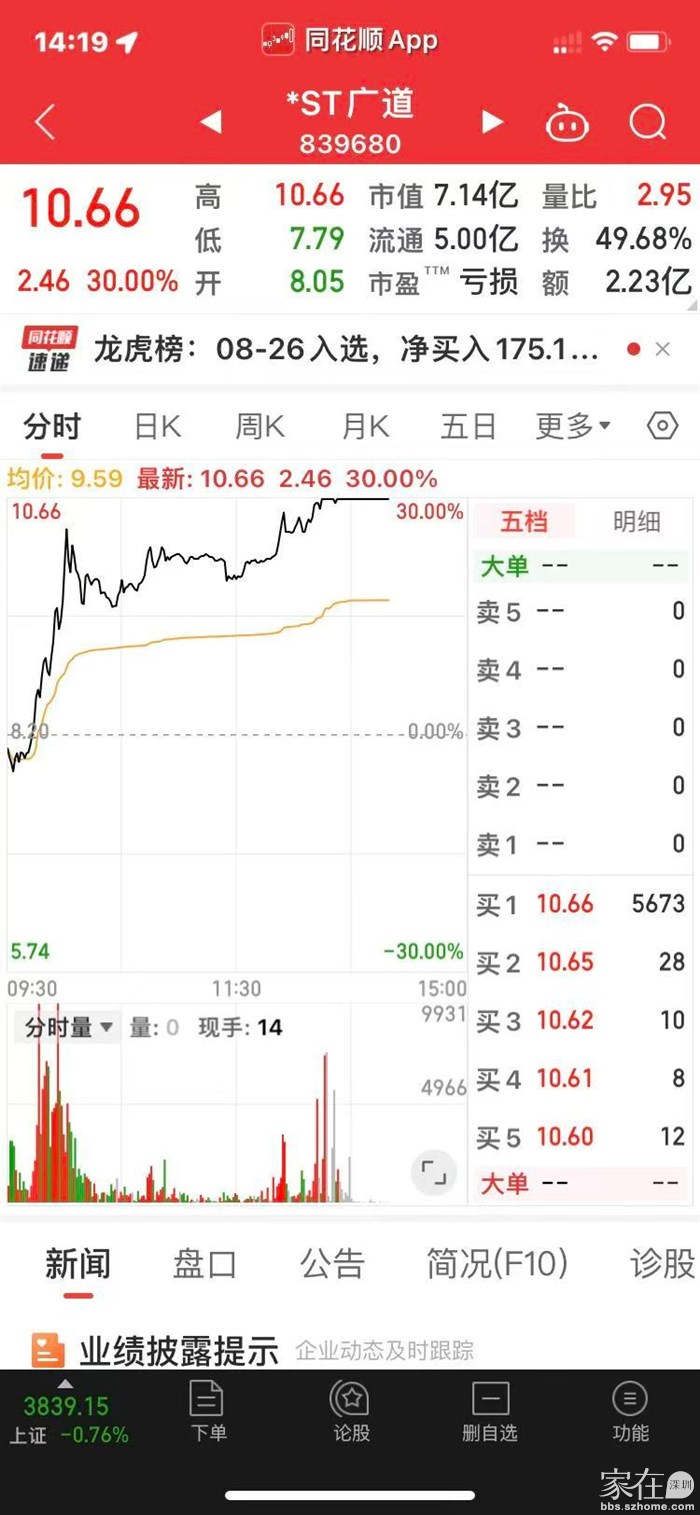The height and width of the screenshot is (1515, 700).
Task: Open the robot assistant icon
Action: [567, 123]
